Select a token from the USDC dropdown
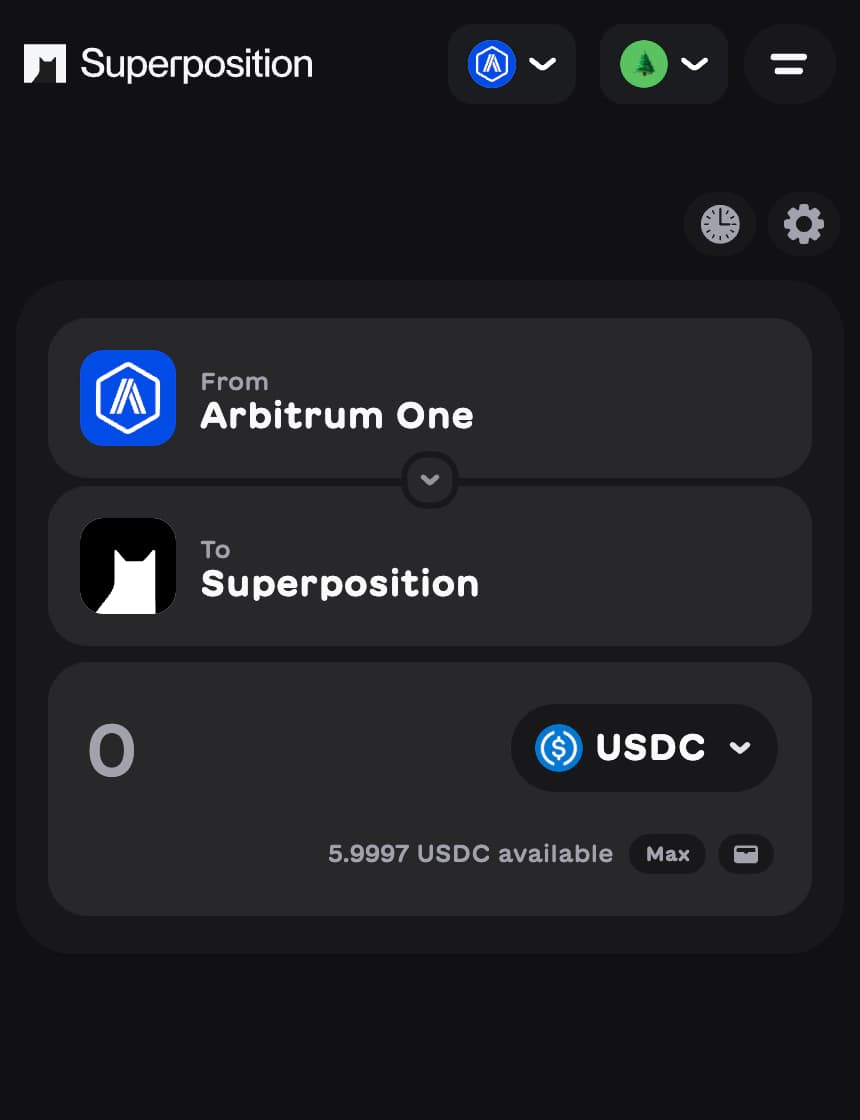The width and height of the screenshot is (860, 1120). [x=644, y=748]
